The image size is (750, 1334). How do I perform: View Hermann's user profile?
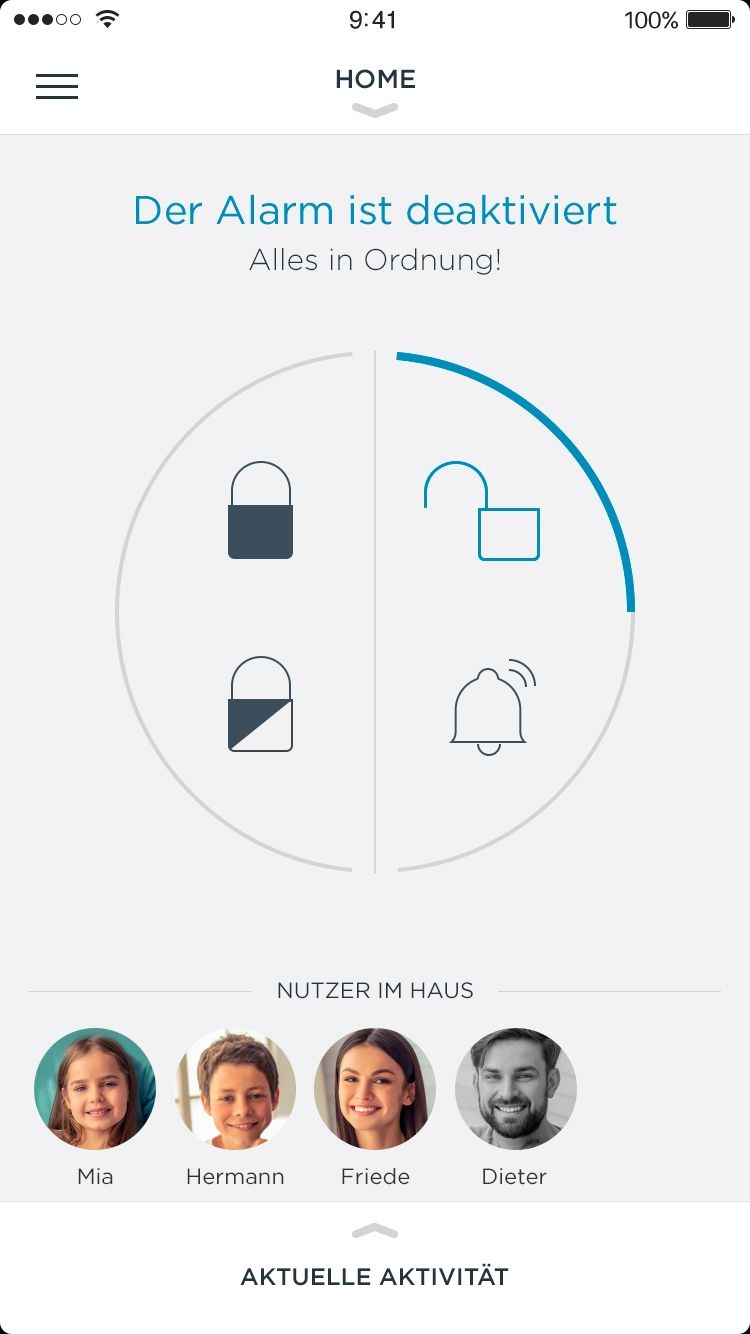tap(236, 1089)
